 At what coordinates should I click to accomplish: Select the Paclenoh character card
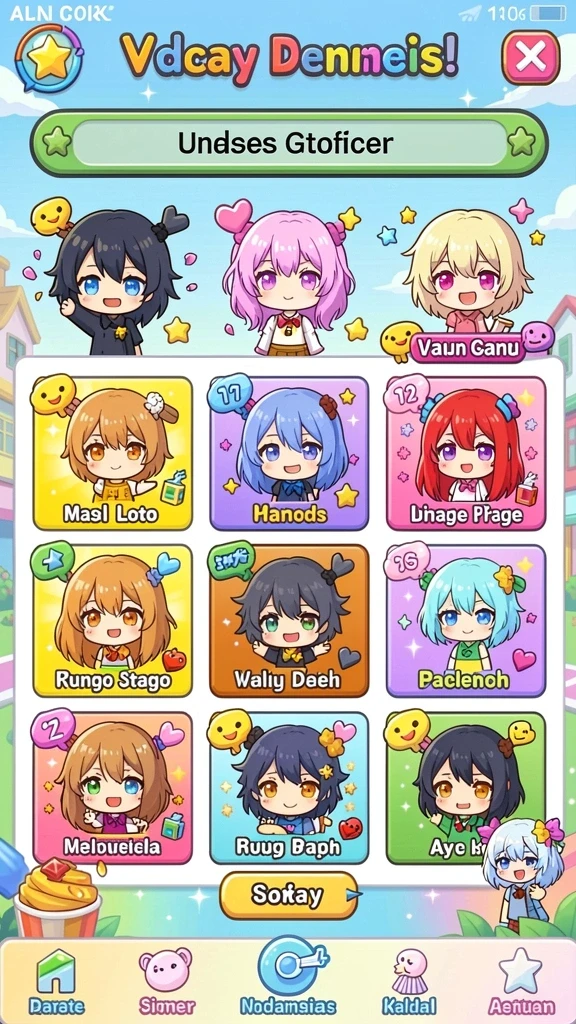tap(466, 620)
